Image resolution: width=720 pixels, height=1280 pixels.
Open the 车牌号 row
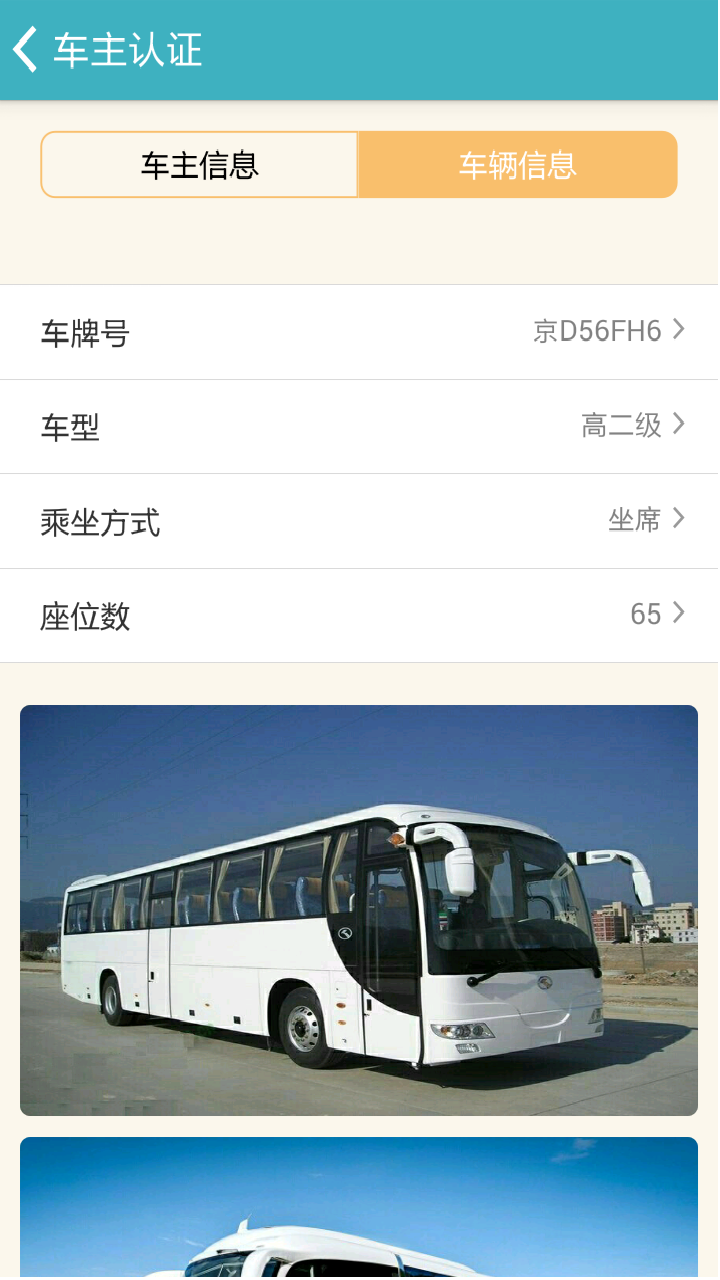(359, 332)
